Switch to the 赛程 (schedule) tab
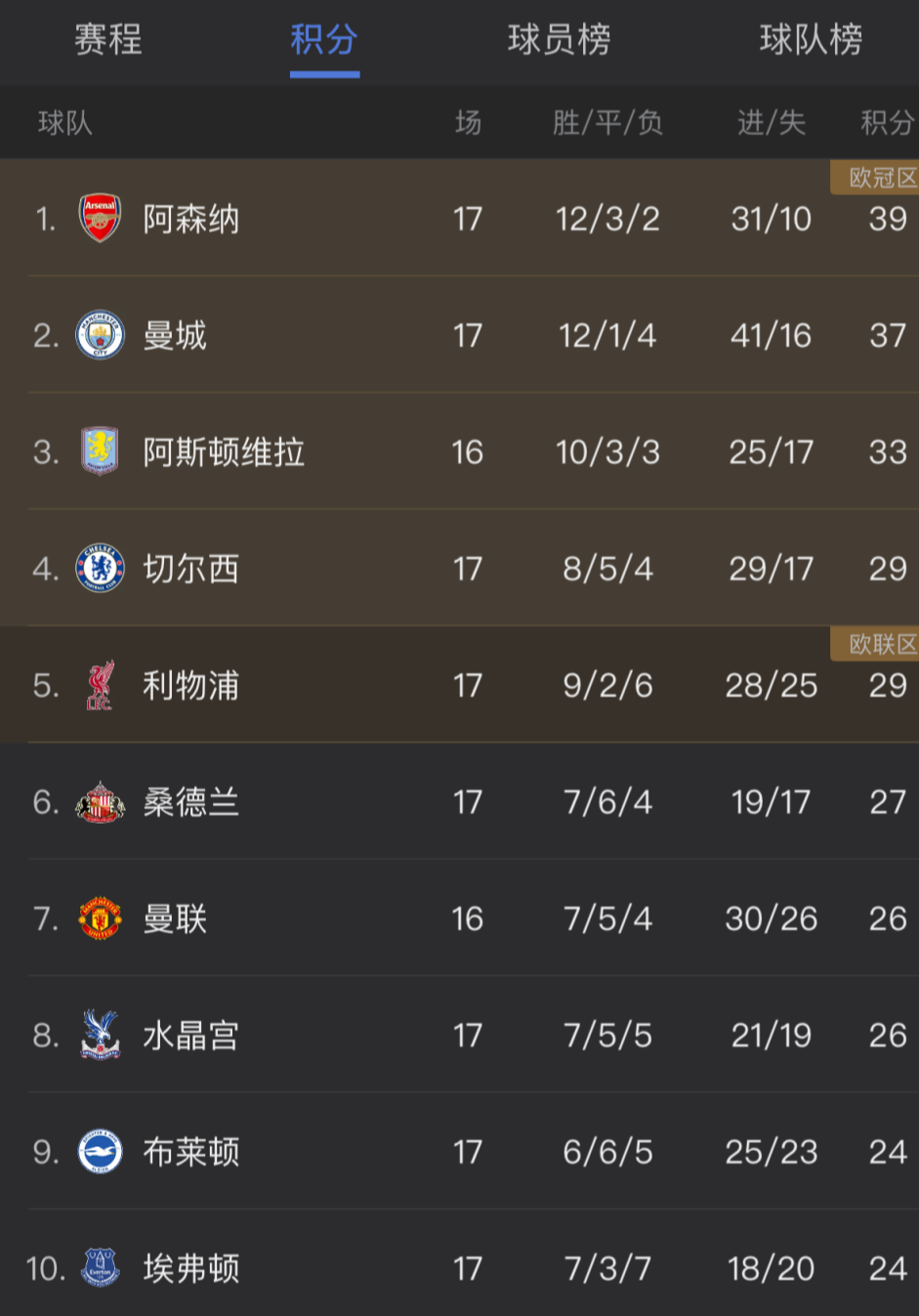919x1316 pixels. (x=109, y=40)
